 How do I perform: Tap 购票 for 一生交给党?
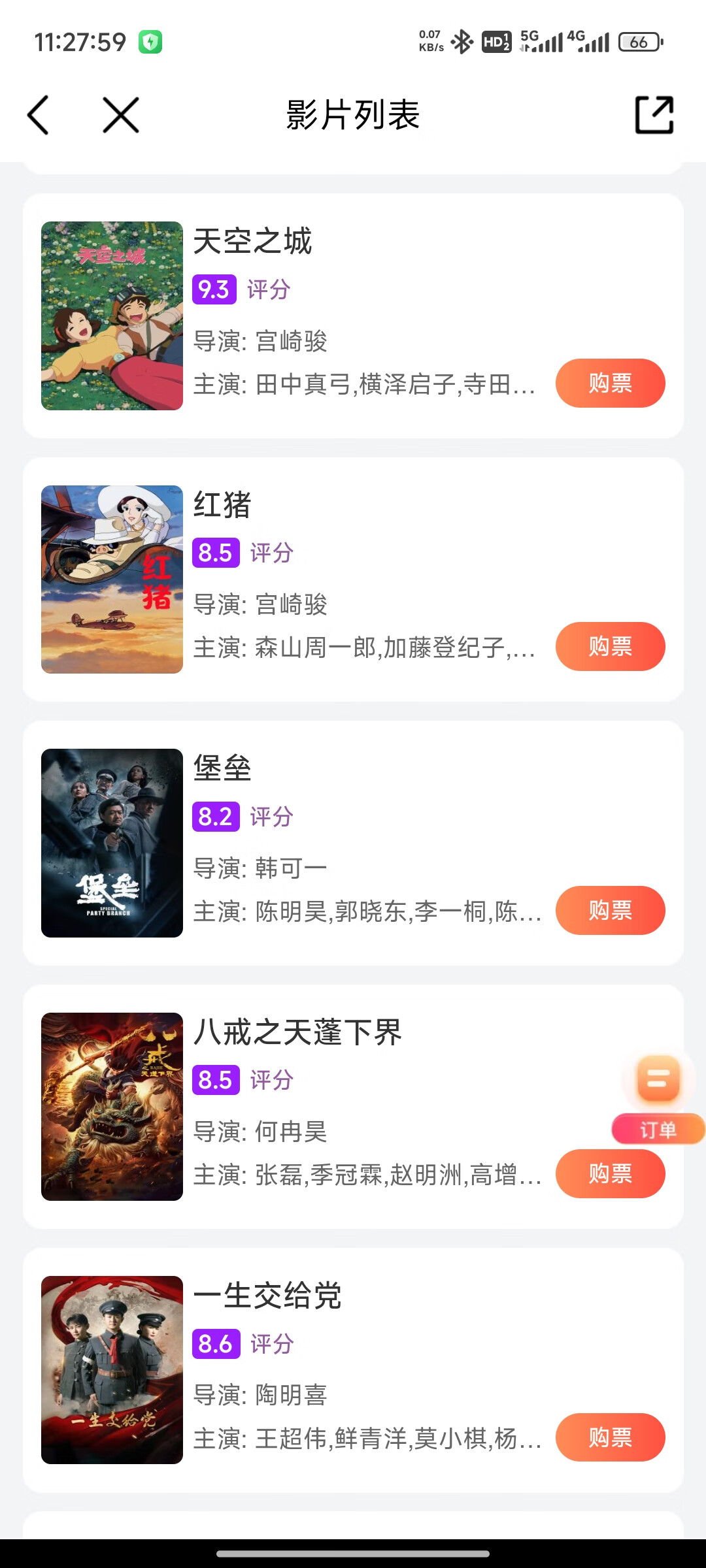[610, 1437]
